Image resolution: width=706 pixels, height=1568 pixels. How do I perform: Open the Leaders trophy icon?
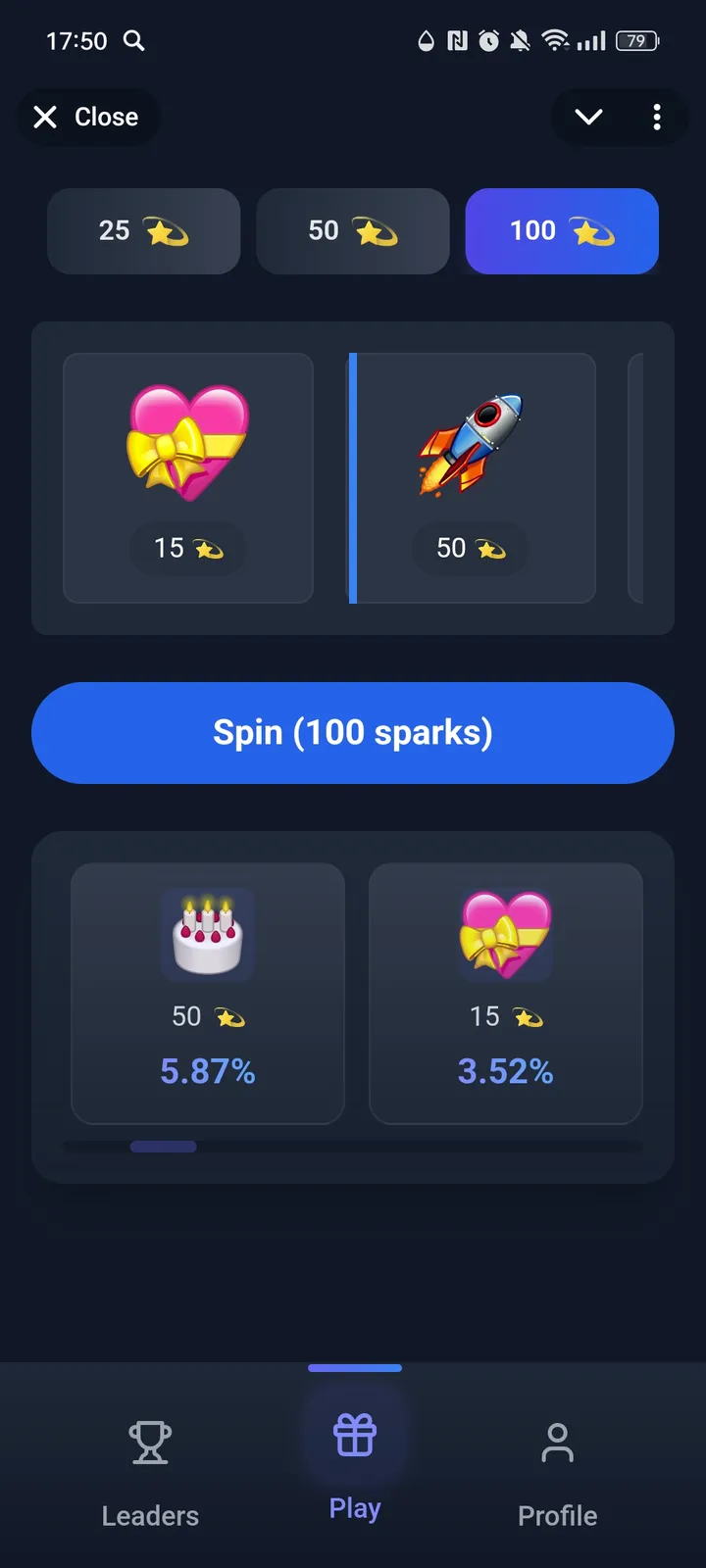pyautogui.click(x=149, y=1441)
